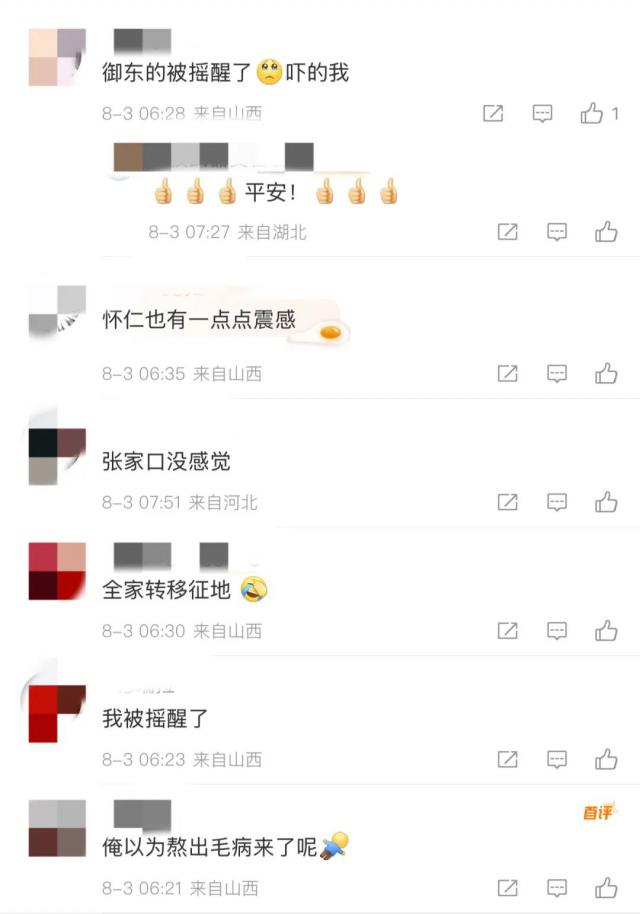Like the comment 我被摇醒了
The height and width of the screenshot is (914, 640).
(606, 759)
